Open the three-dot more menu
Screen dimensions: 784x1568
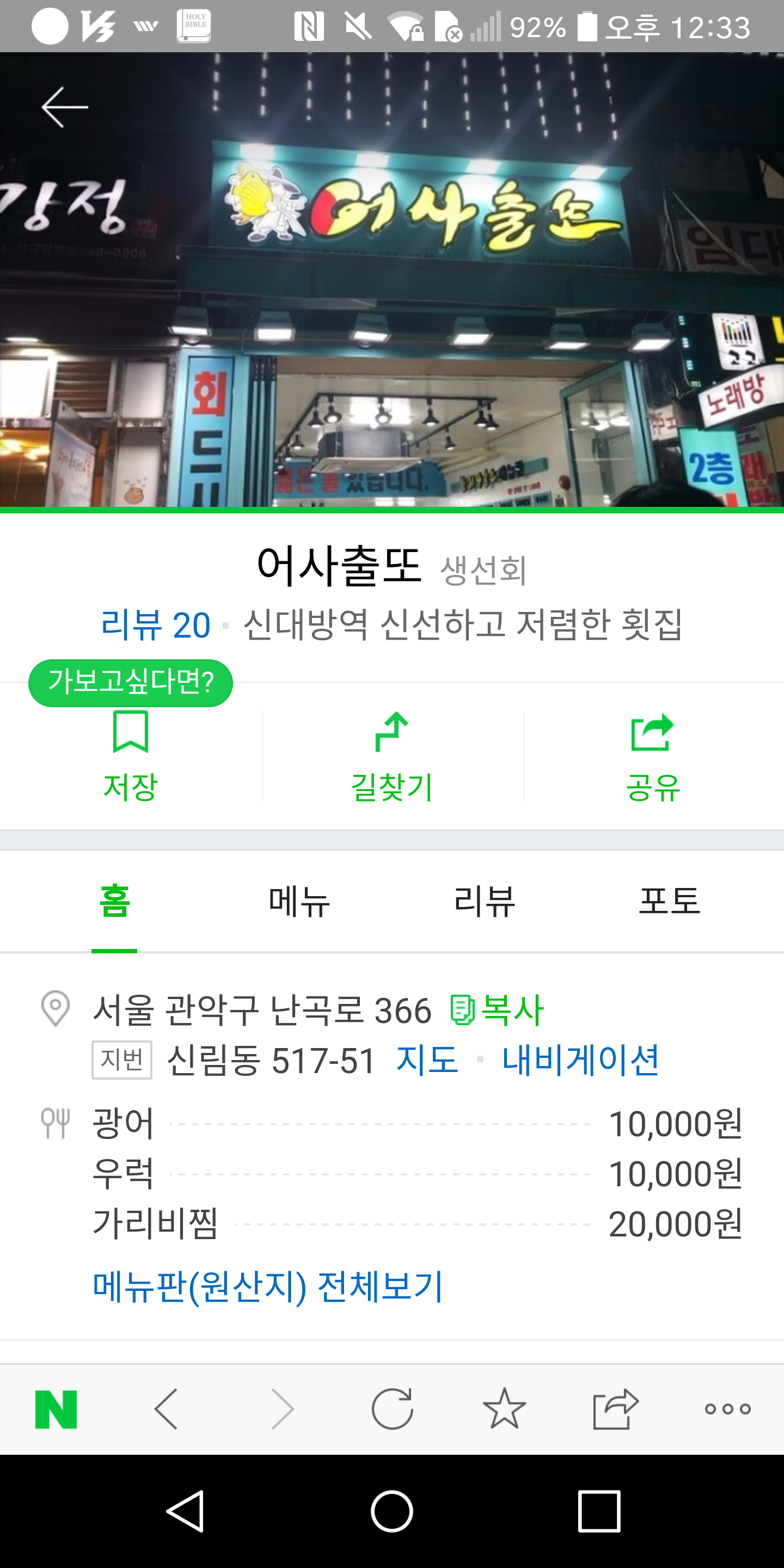(x=728, y=1409)
